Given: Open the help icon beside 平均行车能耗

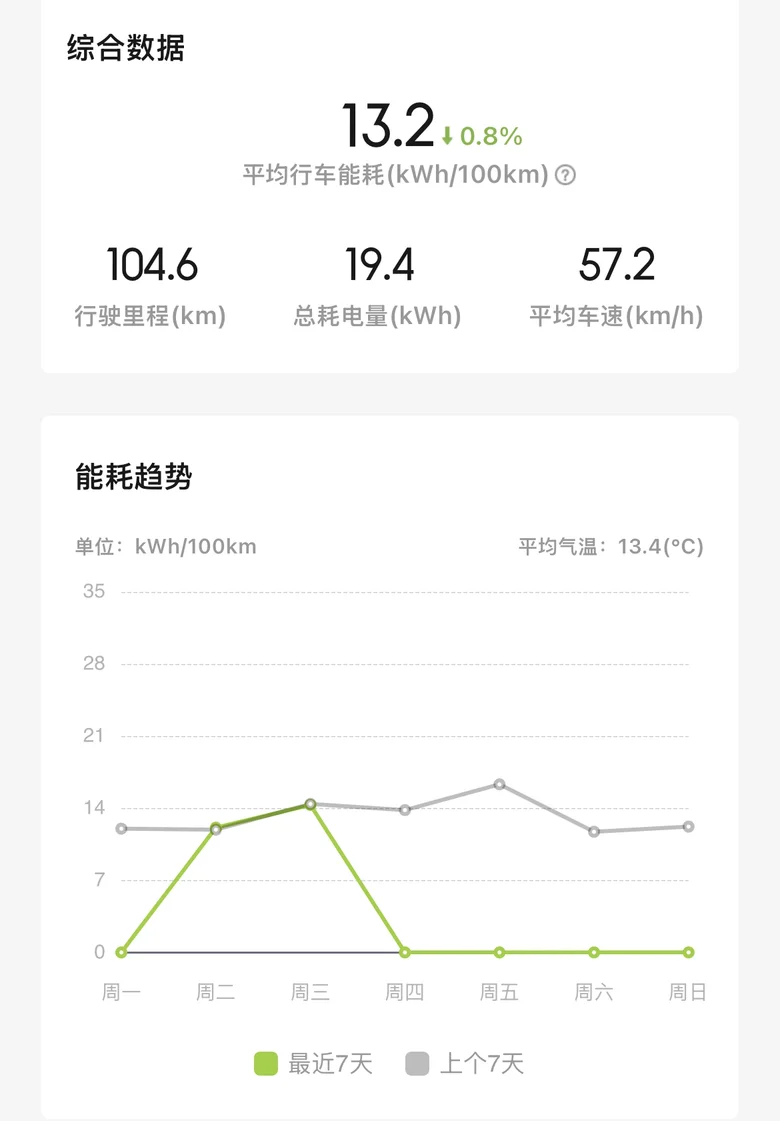Looking at the screenshot, I should [566, 175].
